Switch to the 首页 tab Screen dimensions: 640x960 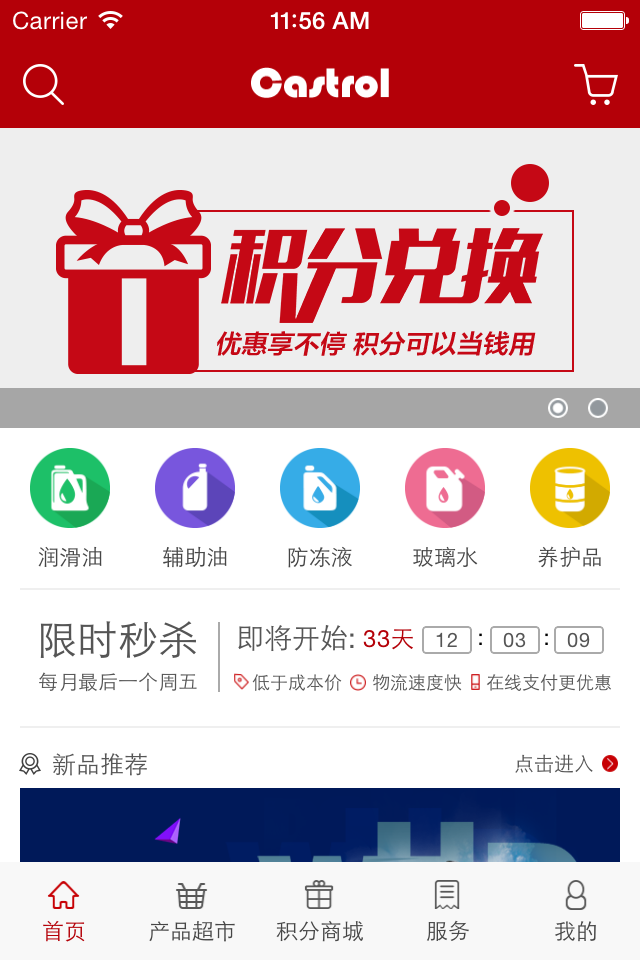[64, 911]
